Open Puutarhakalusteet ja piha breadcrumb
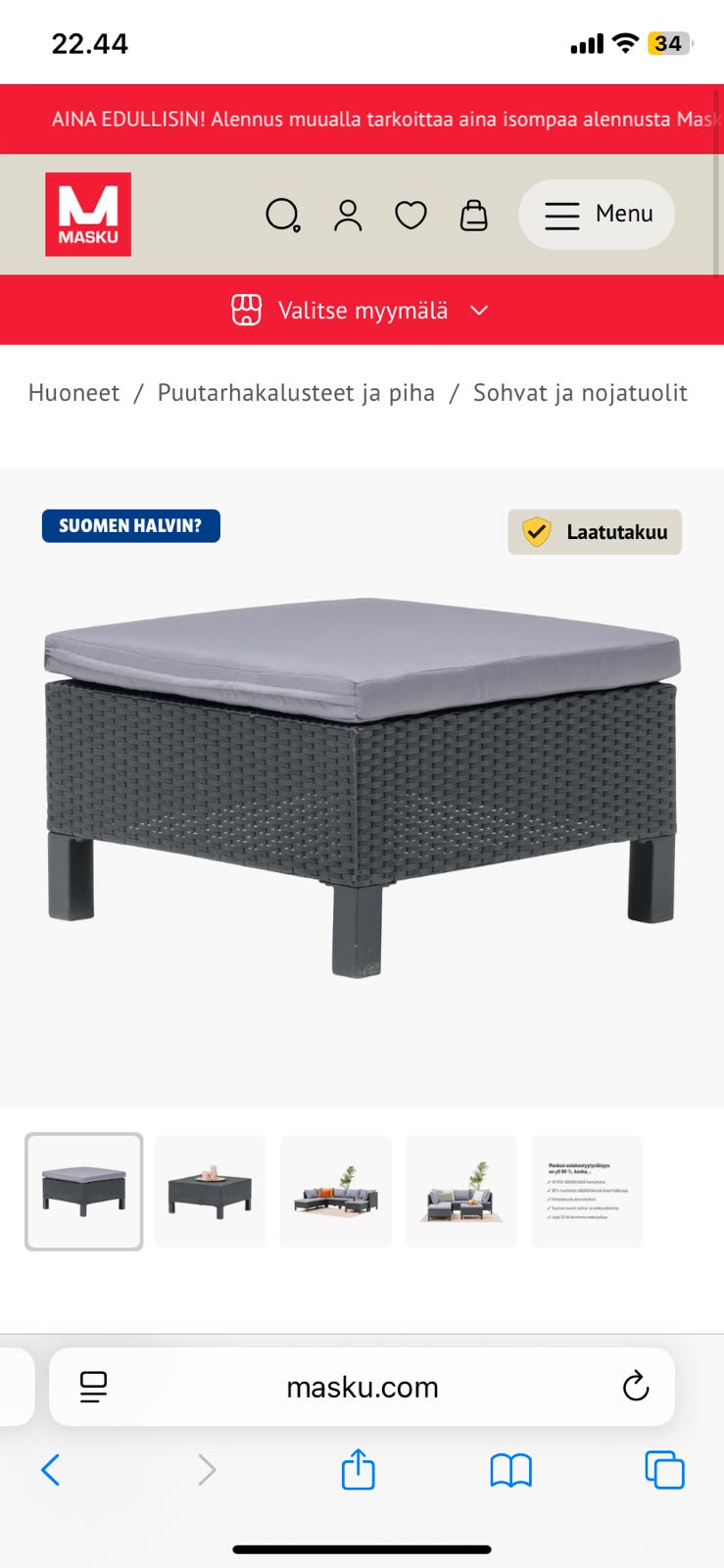Viewport: 724px width, 1568px height. pyautogui.click(x=296, y=393)
